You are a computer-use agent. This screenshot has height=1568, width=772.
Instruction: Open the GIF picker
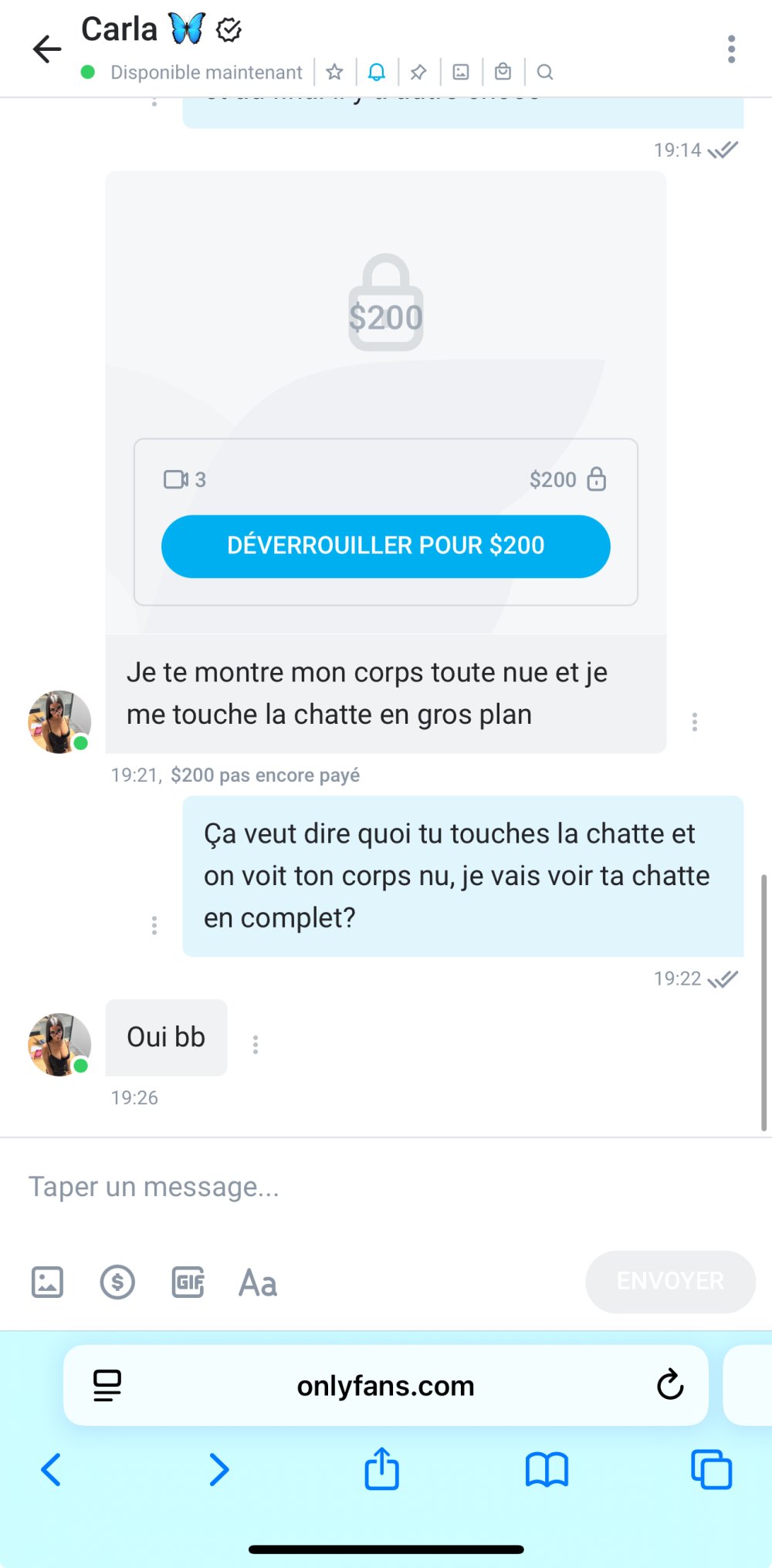pyautogui.click(x=188, y=1282)
